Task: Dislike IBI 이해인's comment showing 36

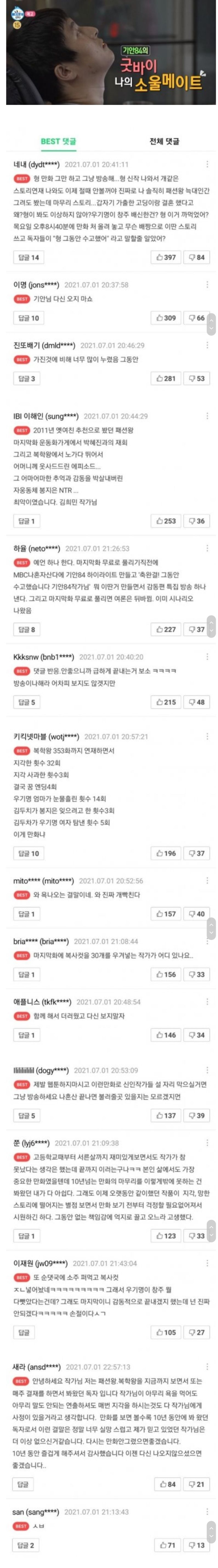Action: [x=197, y=521]
